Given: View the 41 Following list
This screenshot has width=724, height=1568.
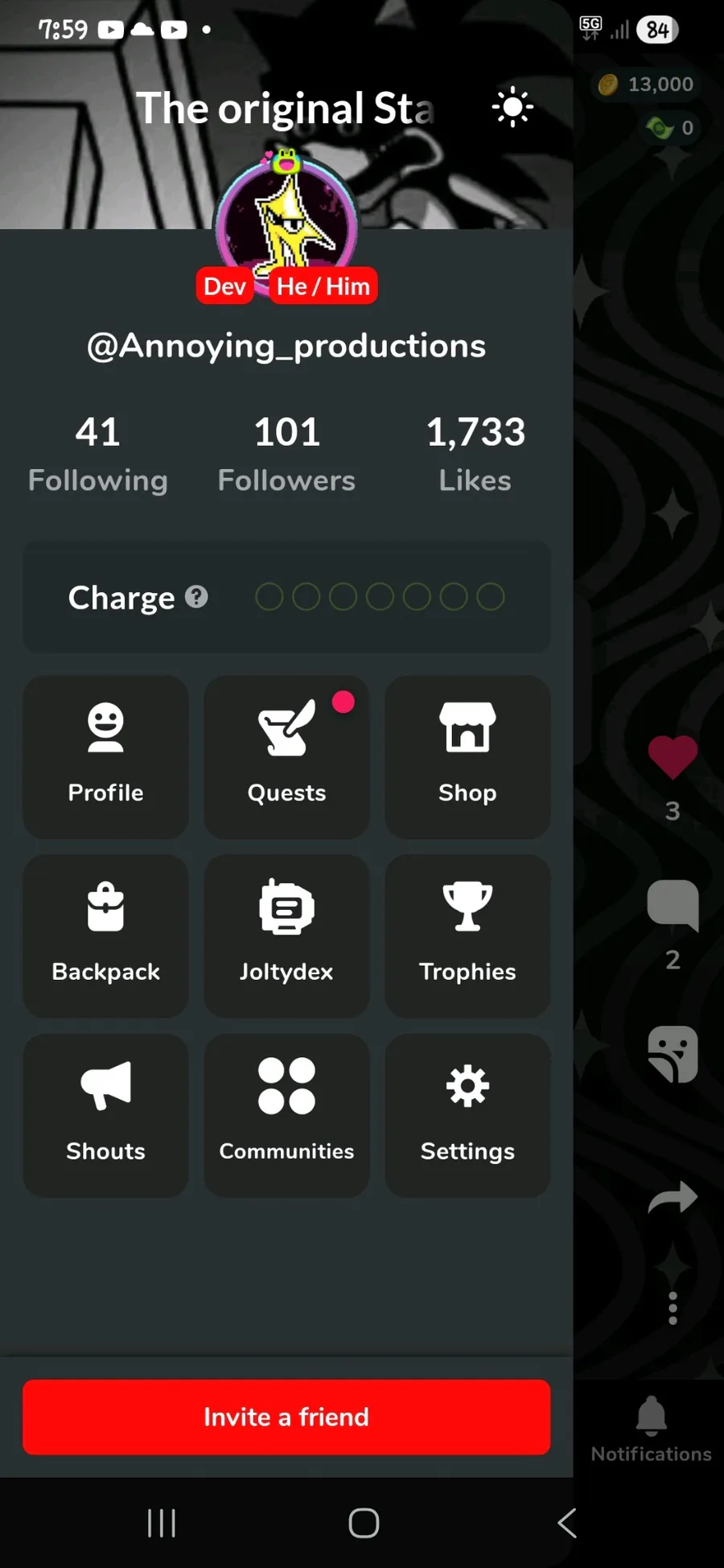Looking at the screenshot, I should click(x=98, y=454).
